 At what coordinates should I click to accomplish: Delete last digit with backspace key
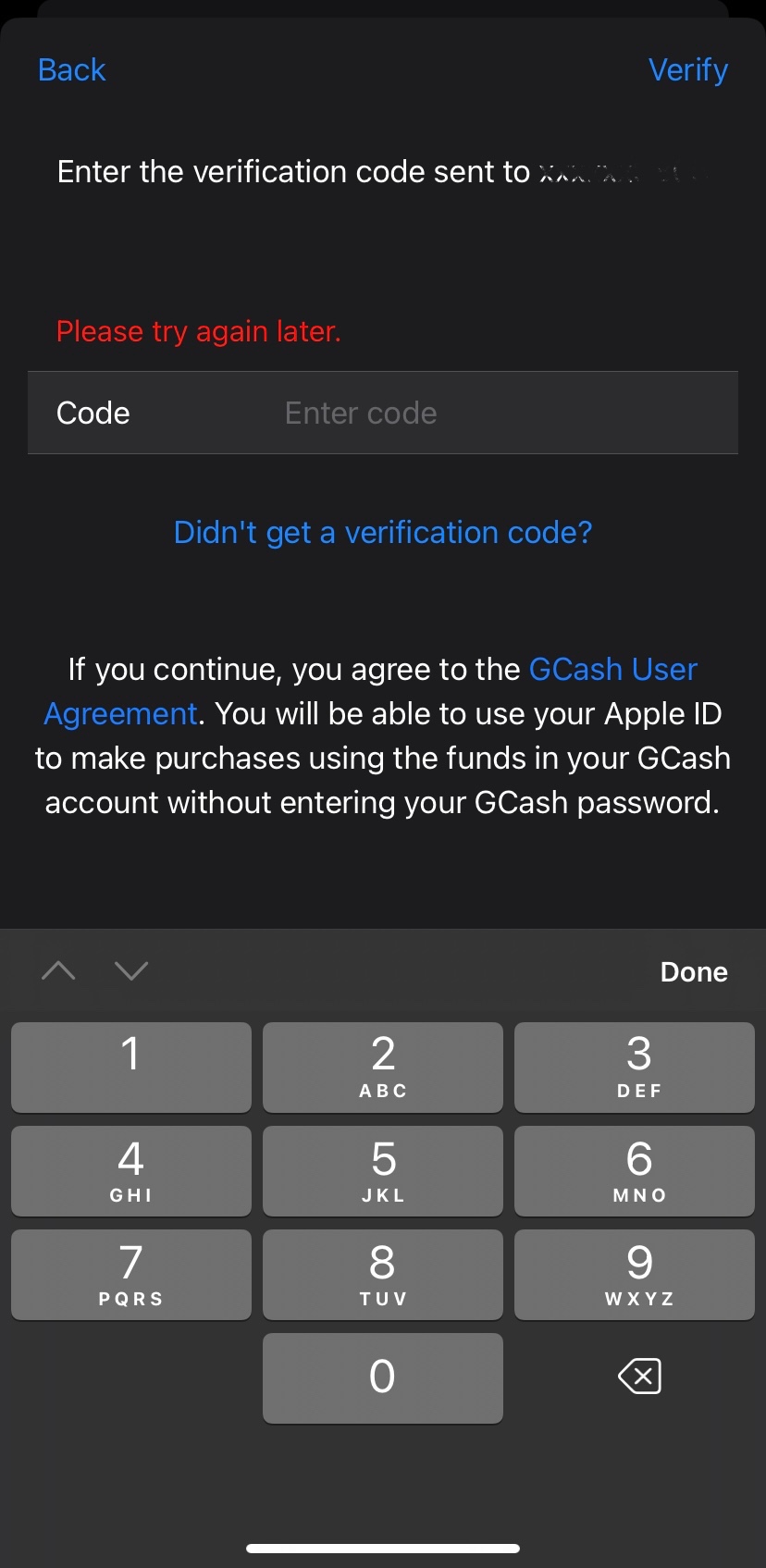click(638, 1377)
